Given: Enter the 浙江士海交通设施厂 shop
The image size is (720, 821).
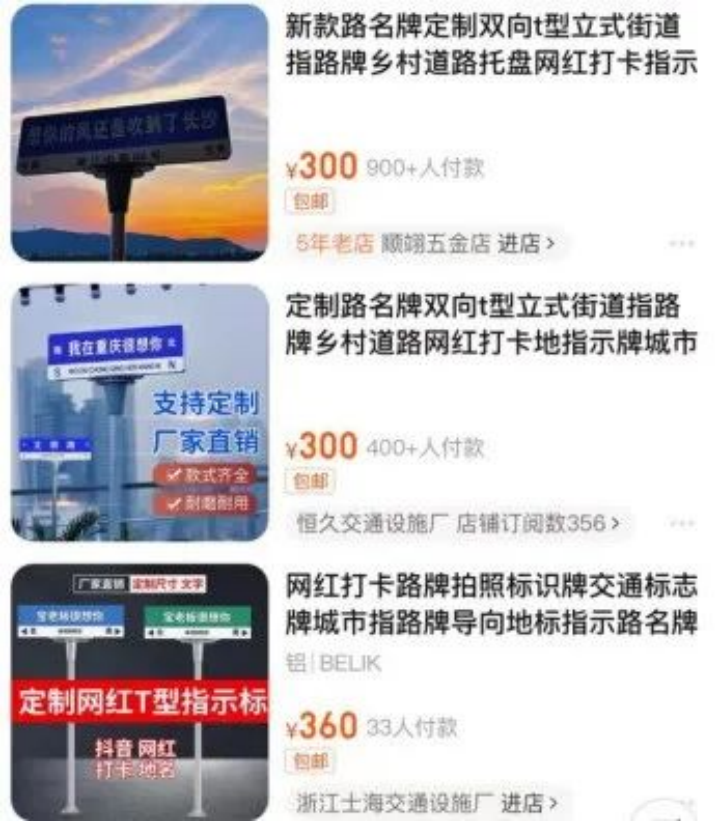Looking at the screenshot, I should tap(427, 802).
